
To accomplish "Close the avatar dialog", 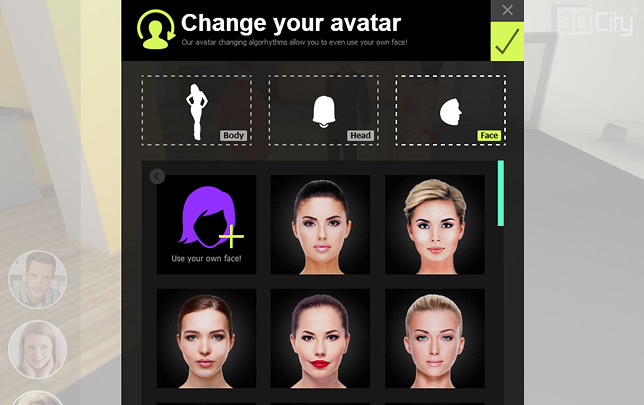I will pos(507,10).
